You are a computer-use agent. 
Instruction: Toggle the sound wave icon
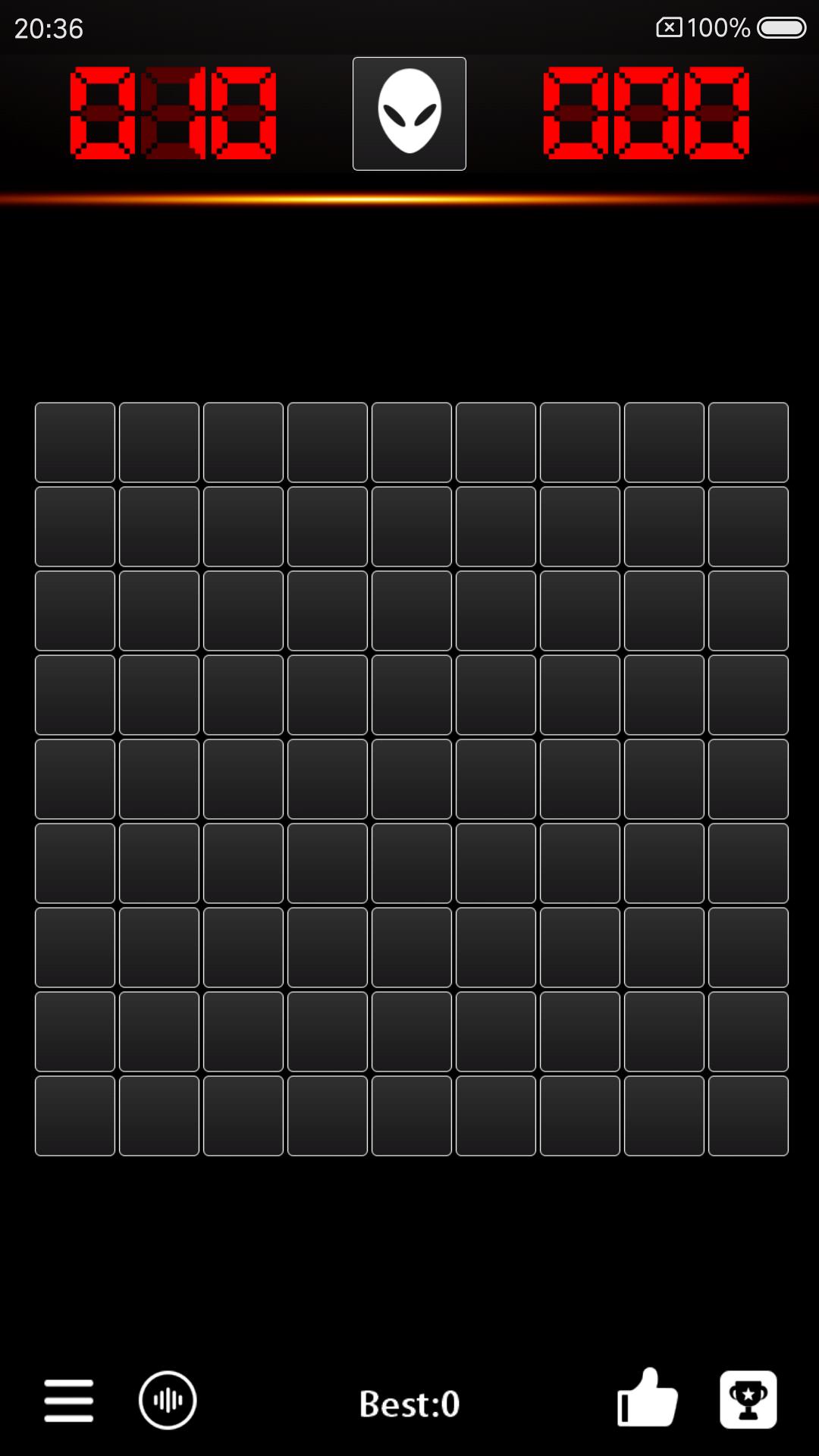tap(168, 1401)
